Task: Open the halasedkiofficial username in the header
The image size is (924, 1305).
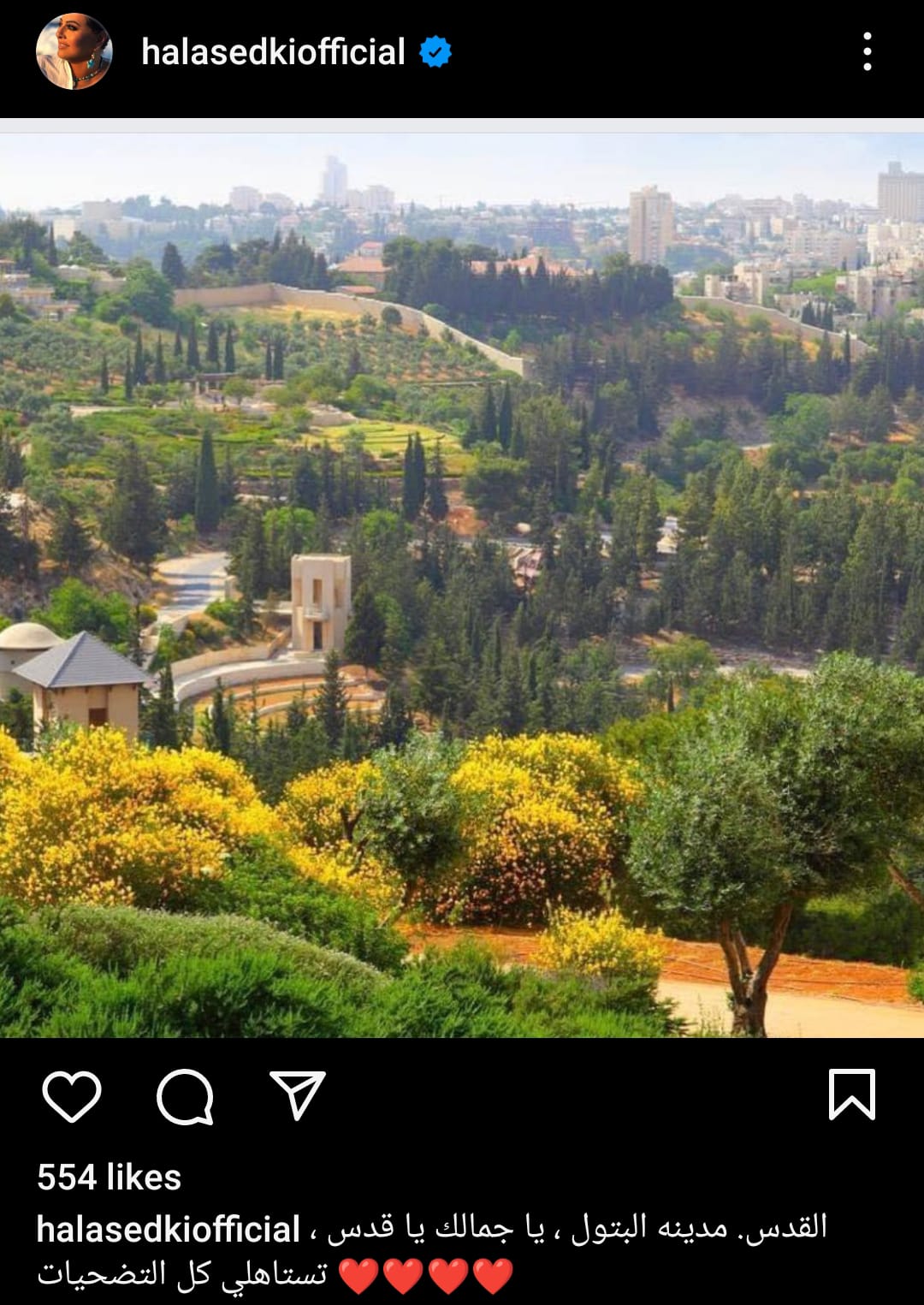Action: tap(273, 52)
